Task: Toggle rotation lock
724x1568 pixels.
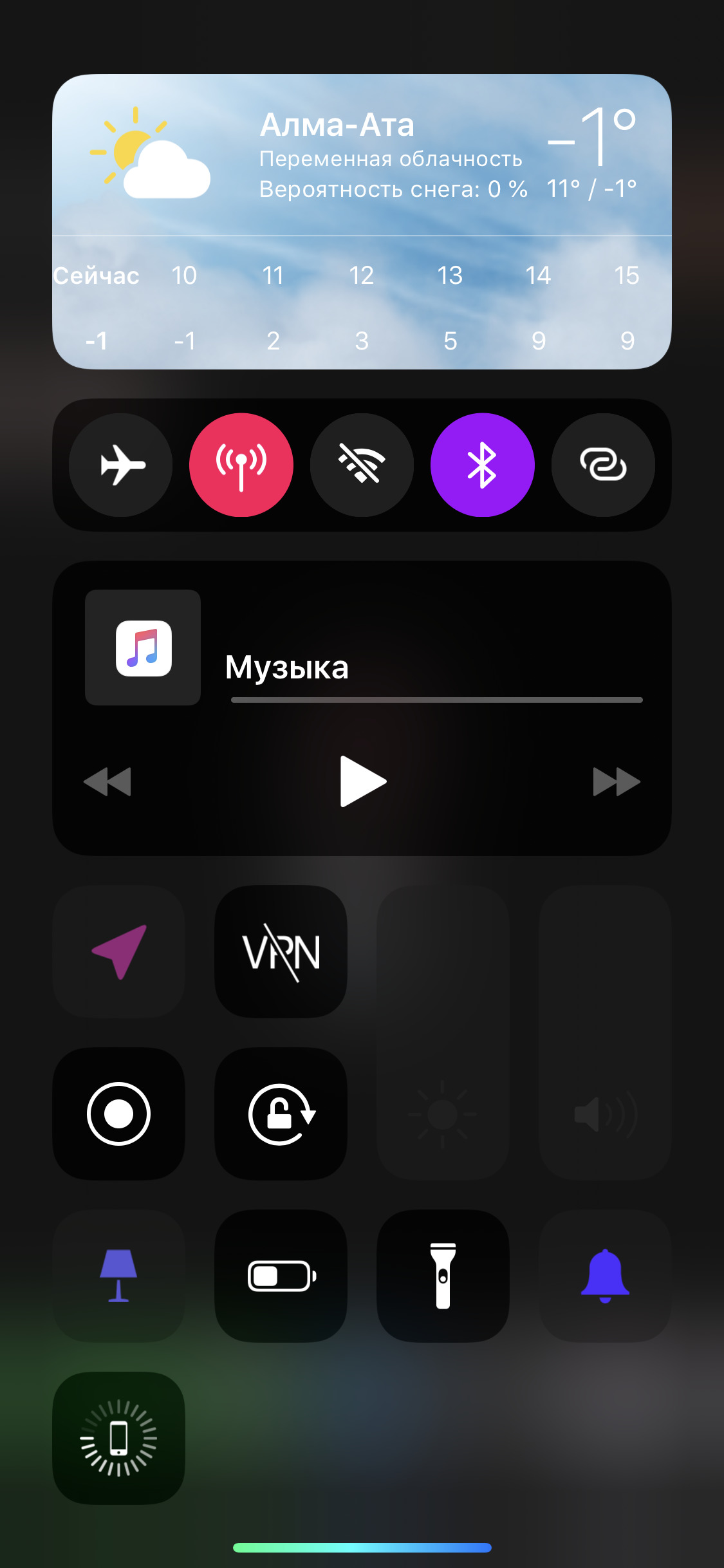Action: click(281, 1114)
